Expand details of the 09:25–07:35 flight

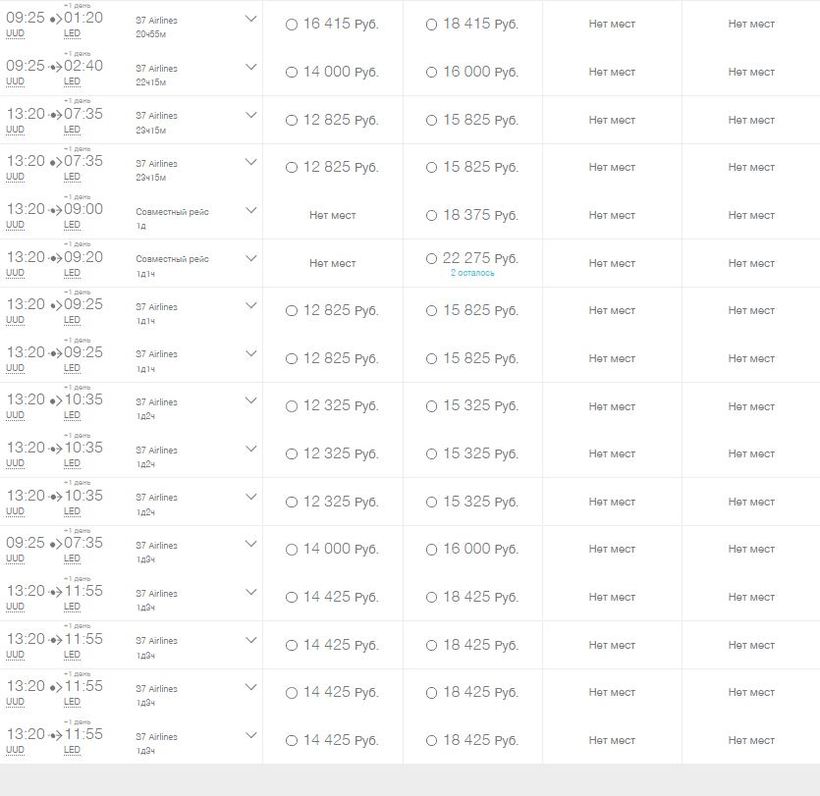[x=251, y=544]
